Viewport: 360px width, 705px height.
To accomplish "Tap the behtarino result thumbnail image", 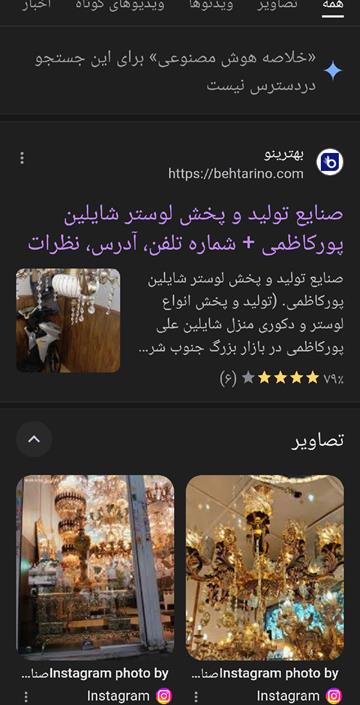I will [x=68, y=321].
